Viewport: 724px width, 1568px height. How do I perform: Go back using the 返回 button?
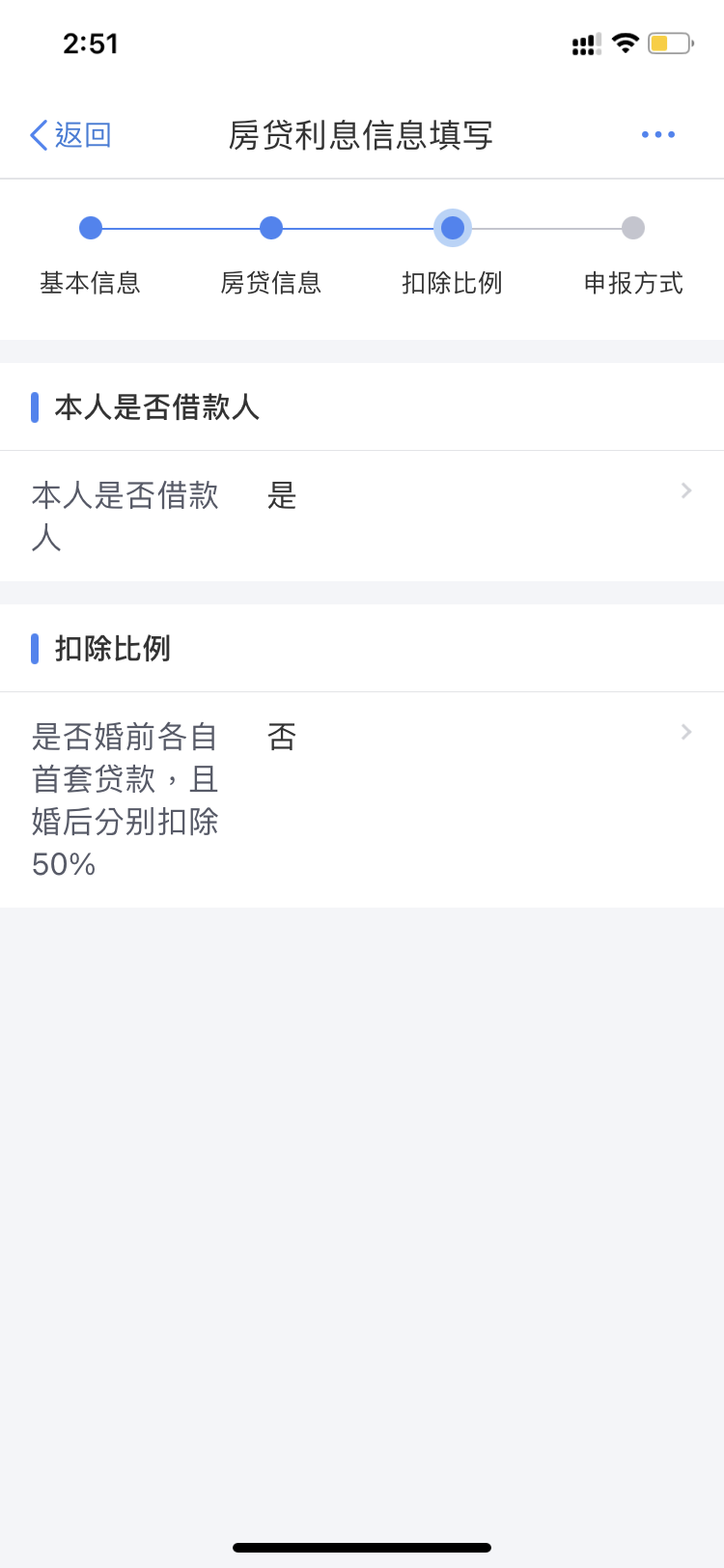point(71,135)
